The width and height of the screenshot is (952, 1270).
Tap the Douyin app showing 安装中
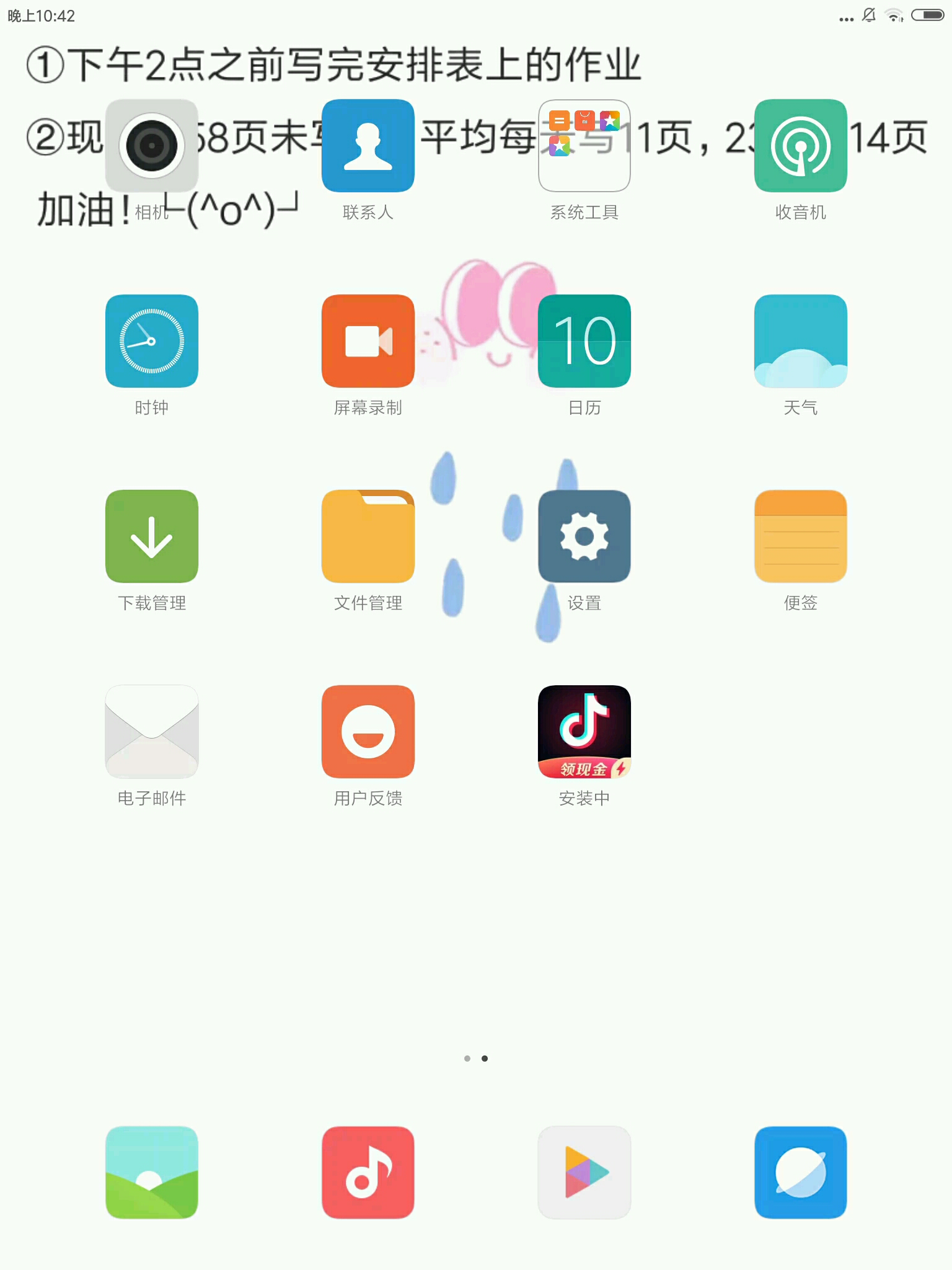[584, 732]
